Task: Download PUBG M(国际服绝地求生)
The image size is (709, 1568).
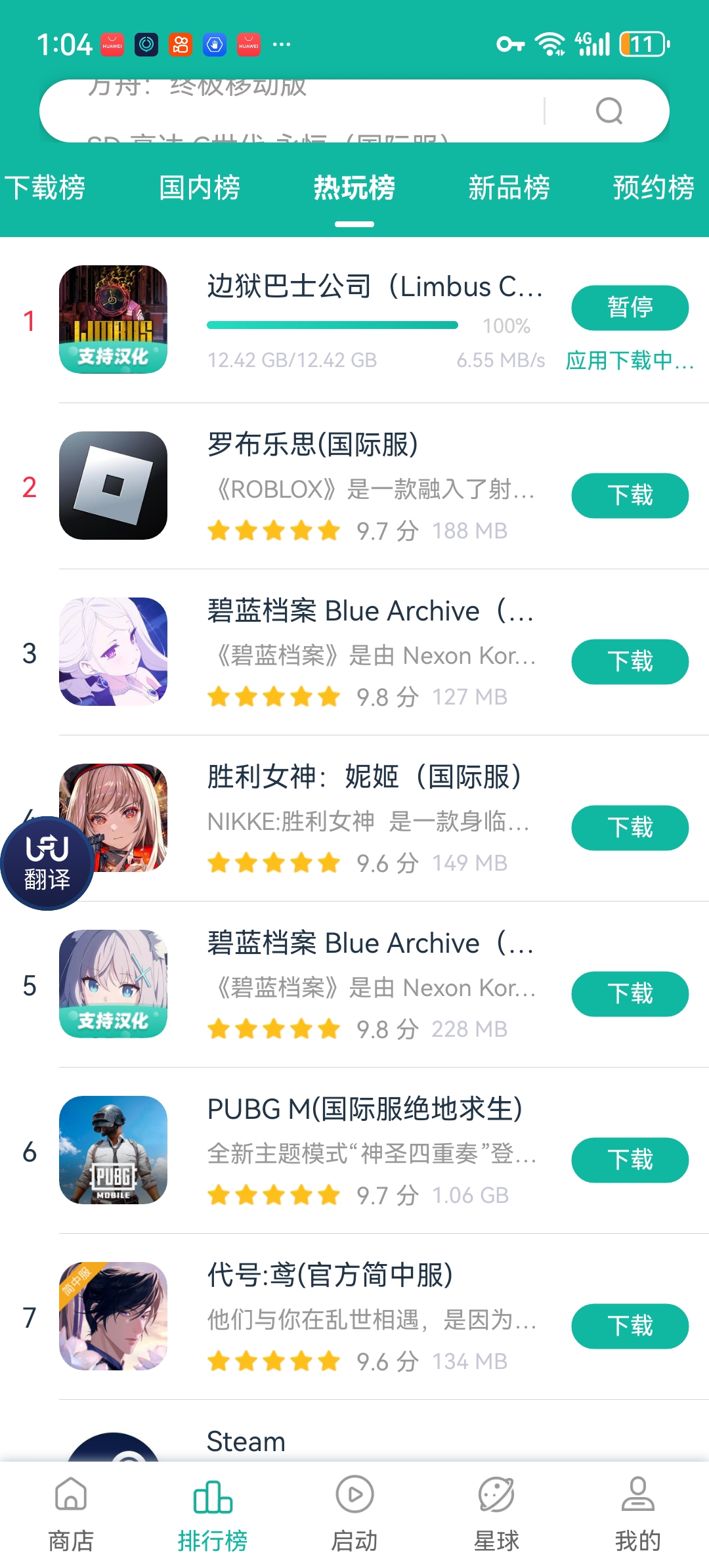Action: (x=630, y=1160)
